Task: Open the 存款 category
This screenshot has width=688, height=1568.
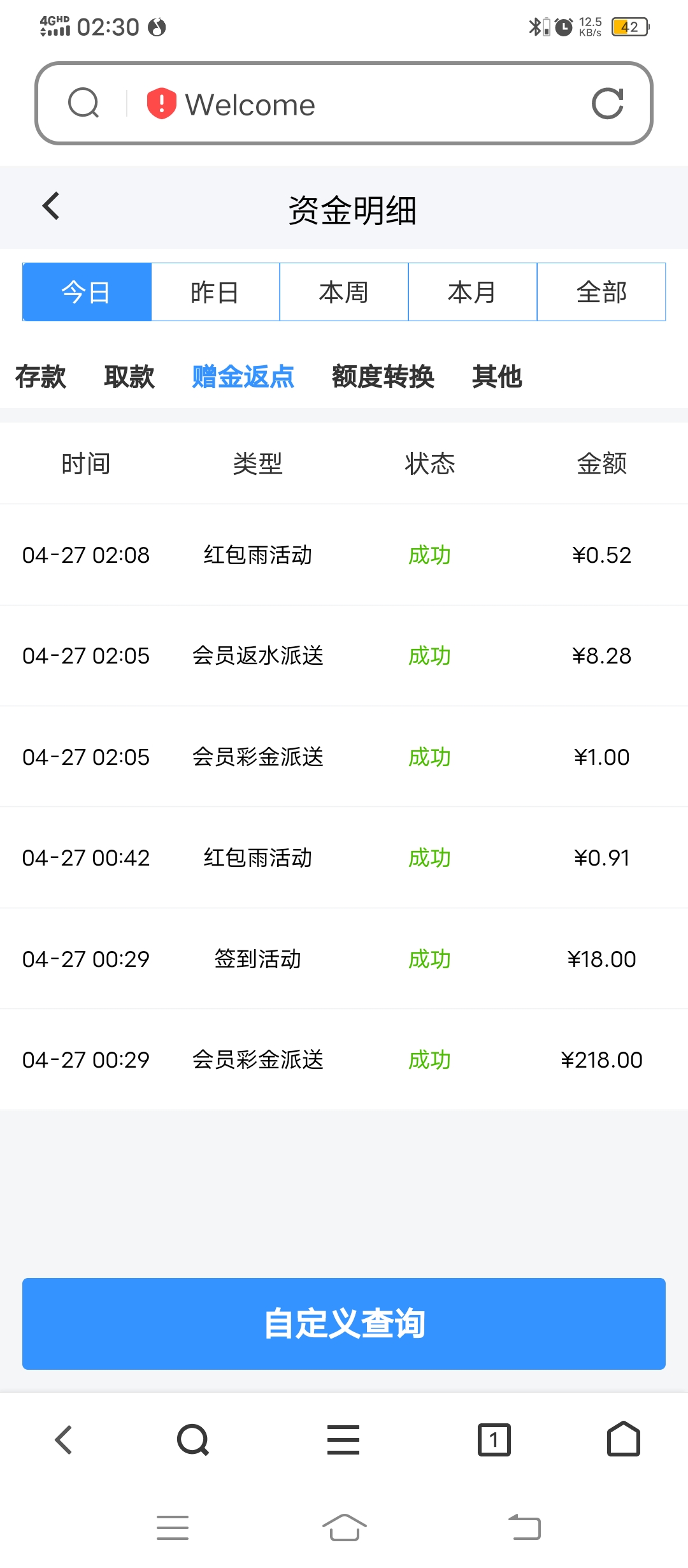Action: (41, 377)
